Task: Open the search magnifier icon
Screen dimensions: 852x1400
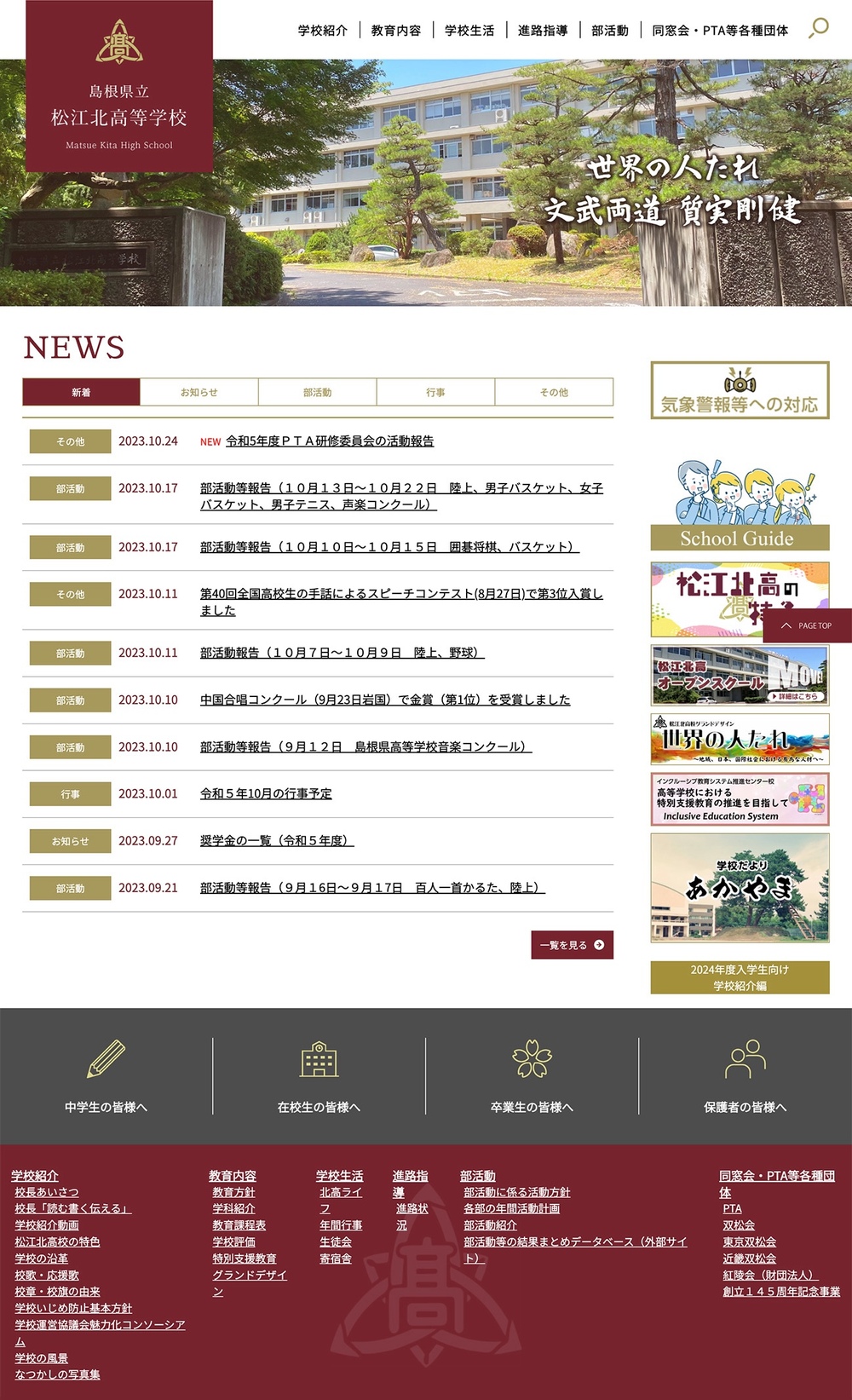Action: coord(818,28)
